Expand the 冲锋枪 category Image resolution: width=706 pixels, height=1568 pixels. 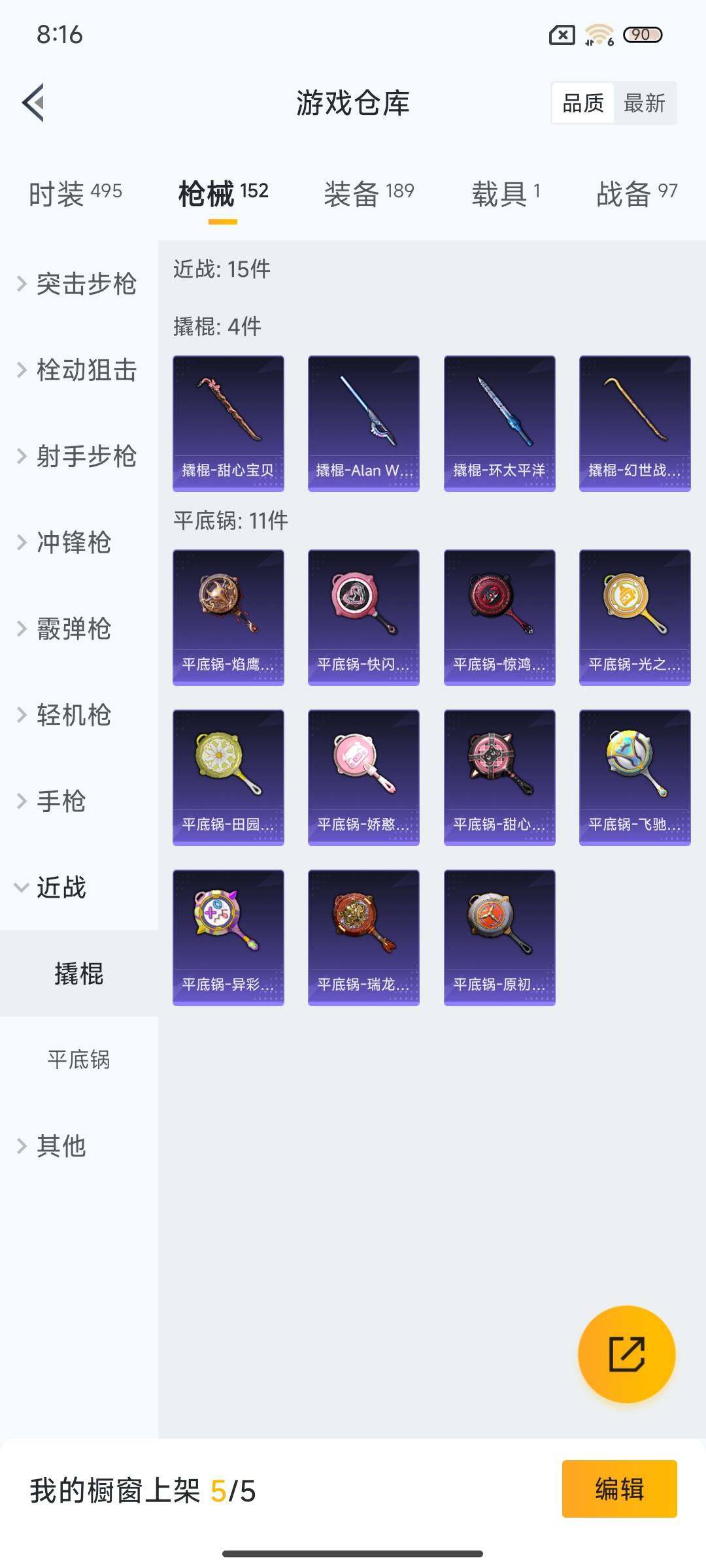coord(72,542)
